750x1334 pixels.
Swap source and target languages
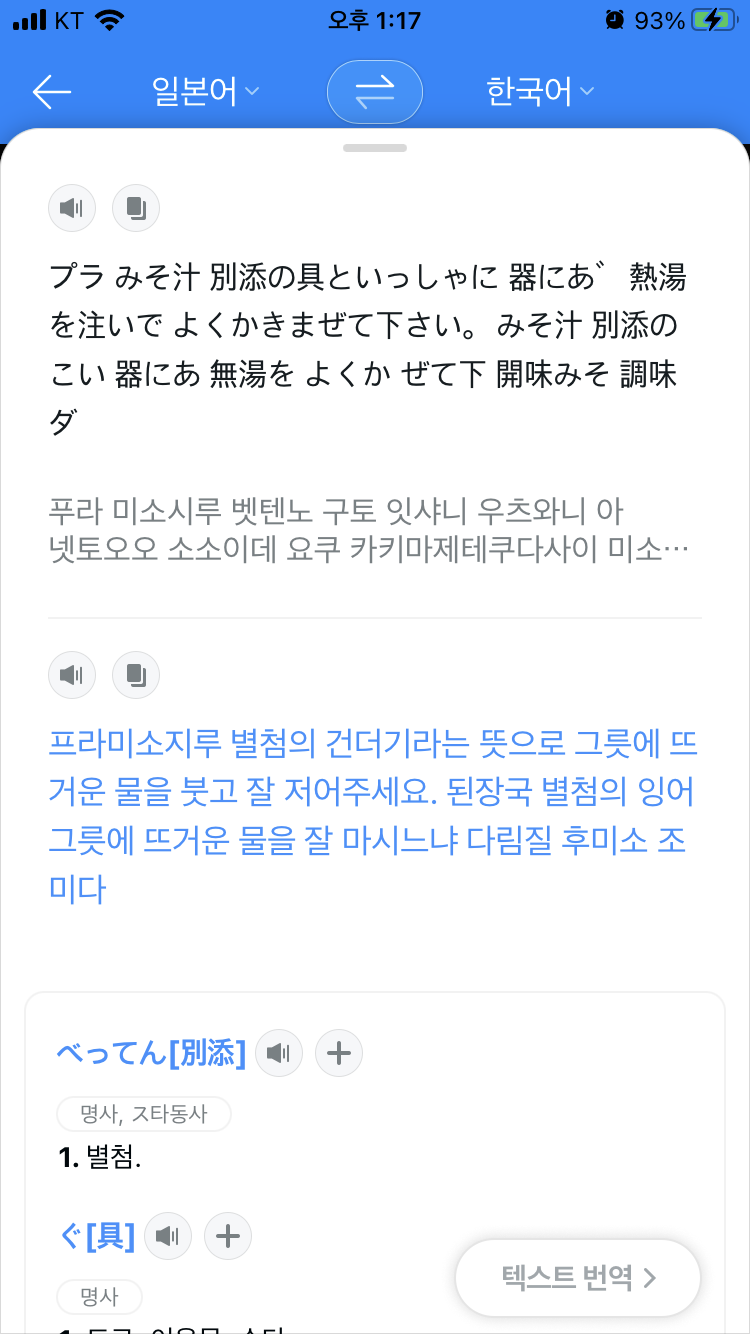[375, 92]
